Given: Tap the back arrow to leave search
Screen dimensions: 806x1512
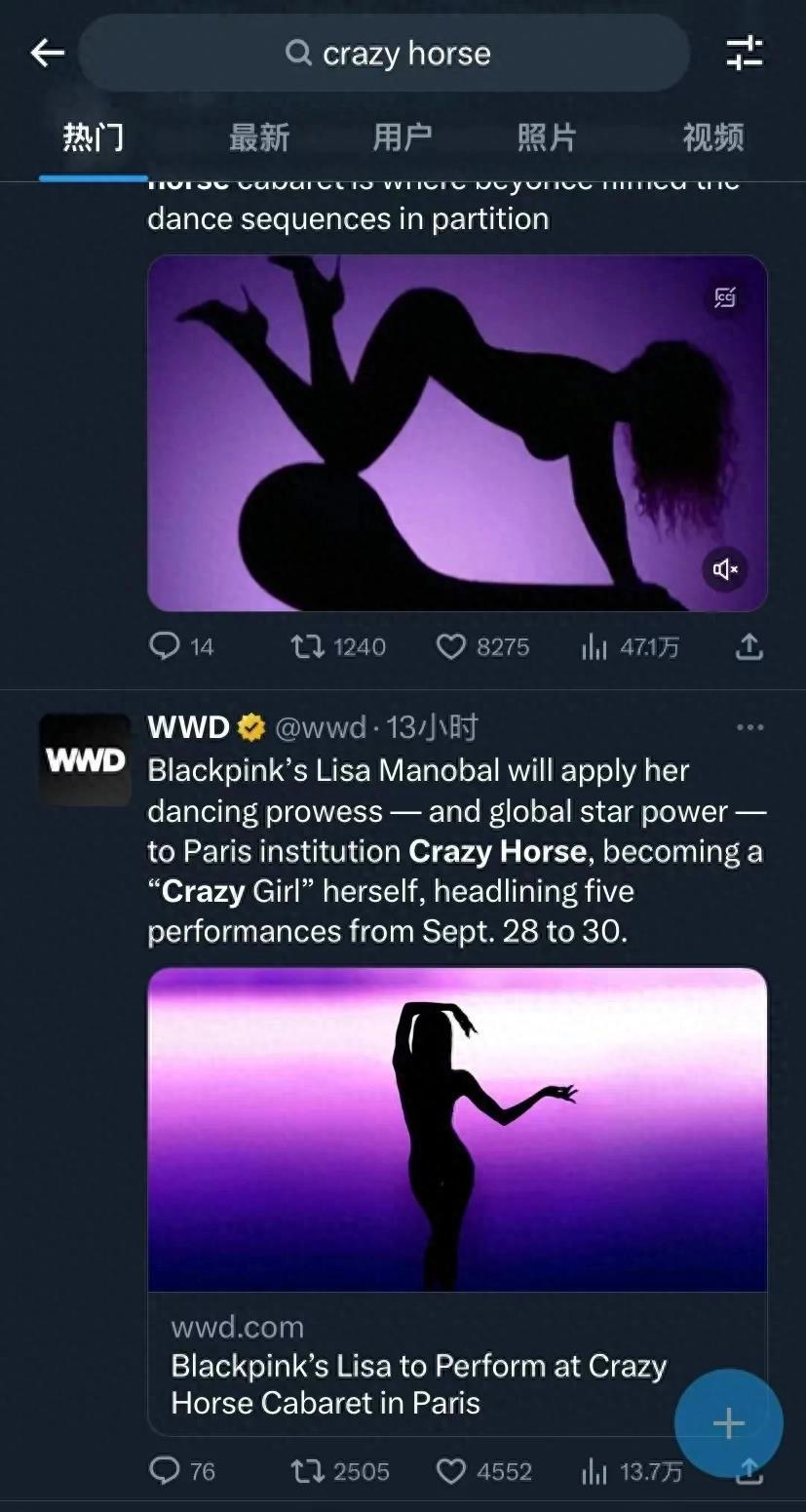Looking at the screenshot, I should pos(47,54).
